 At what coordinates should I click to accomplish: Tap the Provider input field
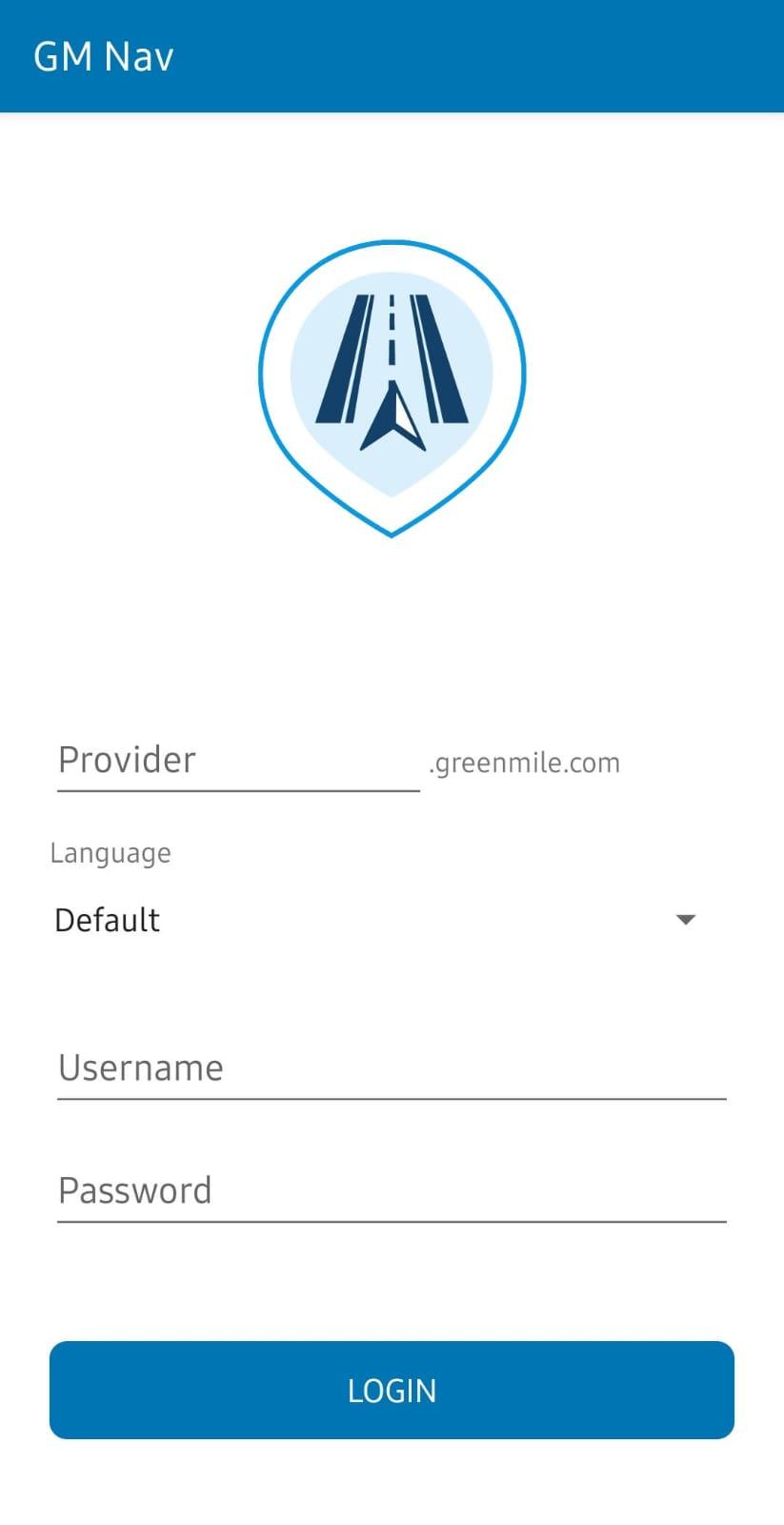point(238,761)
